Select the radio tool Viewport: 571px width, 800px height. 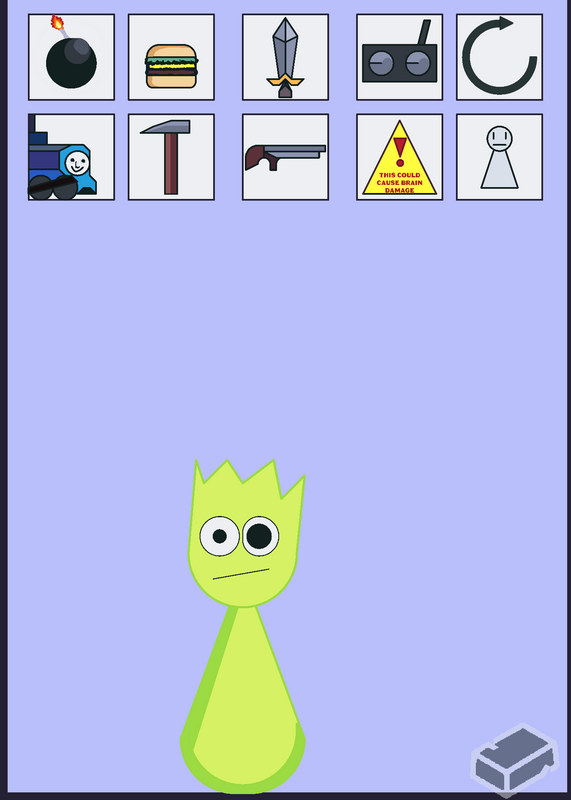coord(400,57)
